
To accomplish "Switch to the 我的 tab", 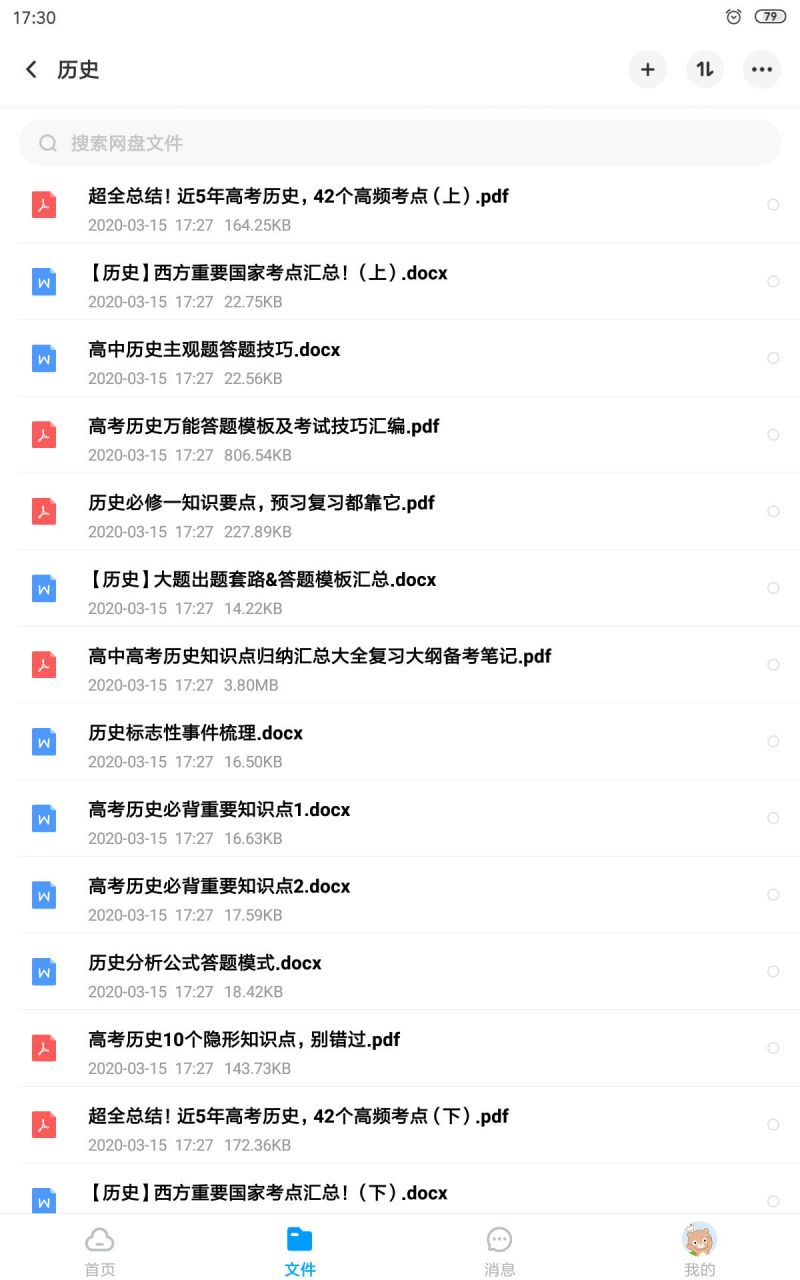I will (700, 1252).
